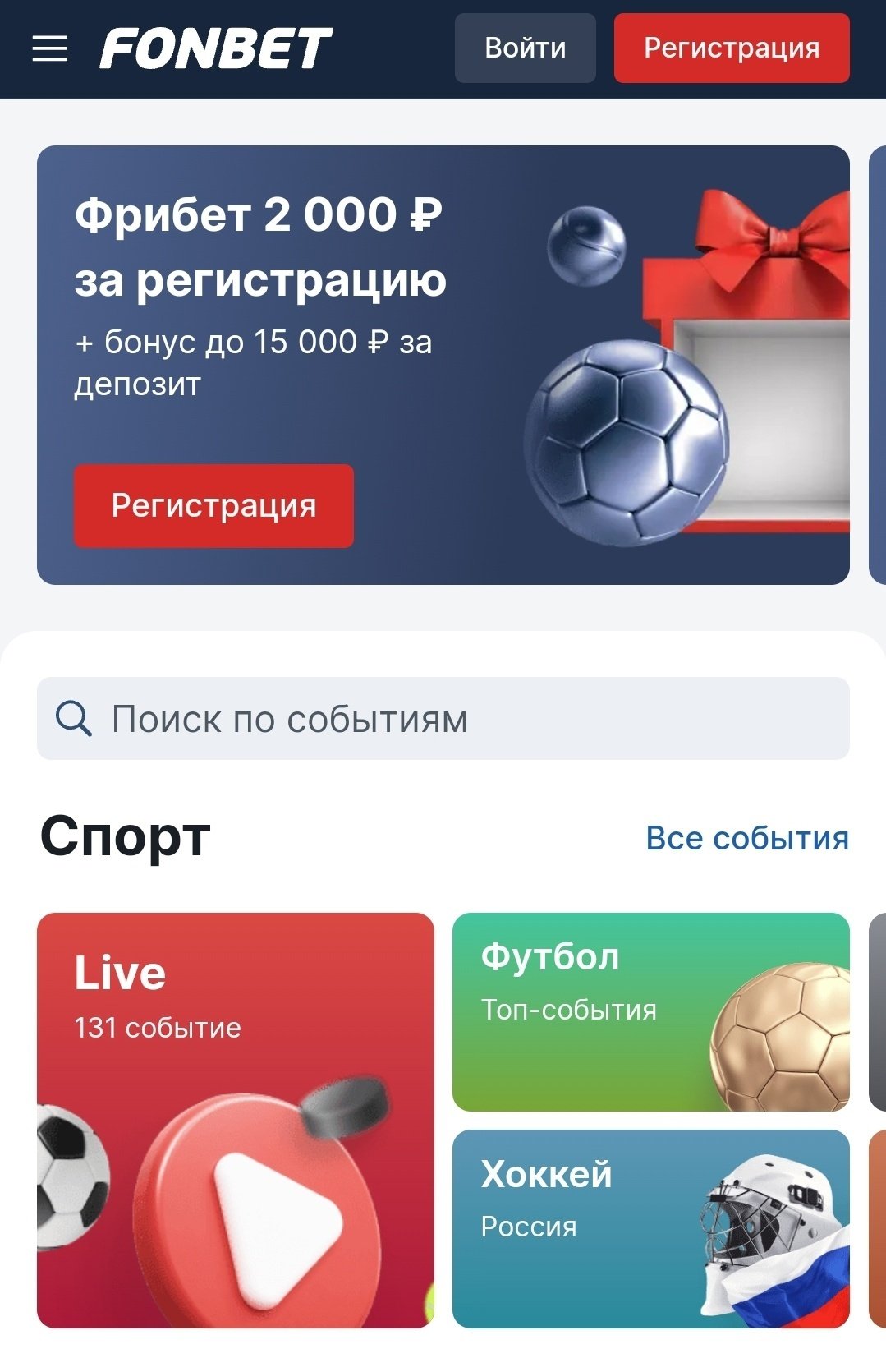The image size is (886, 1372).
Task: Open the Все события link
Action: pyautogui.click(x=746, y=838)
